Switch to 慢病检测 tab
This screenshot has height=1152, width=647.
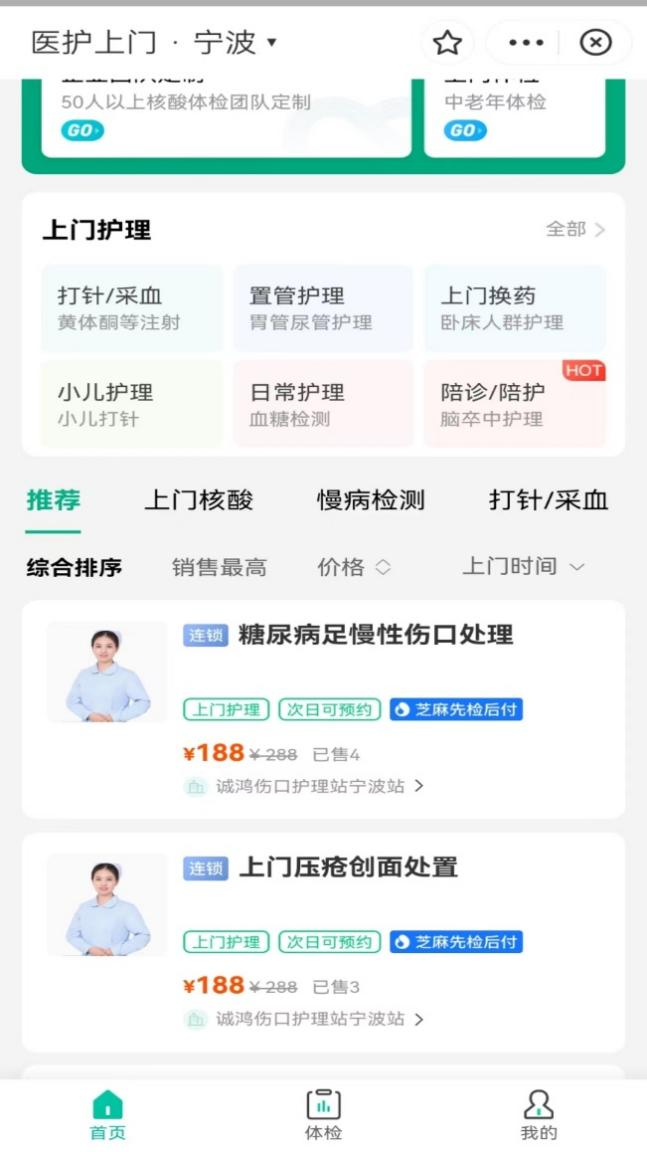click(371, 501)
